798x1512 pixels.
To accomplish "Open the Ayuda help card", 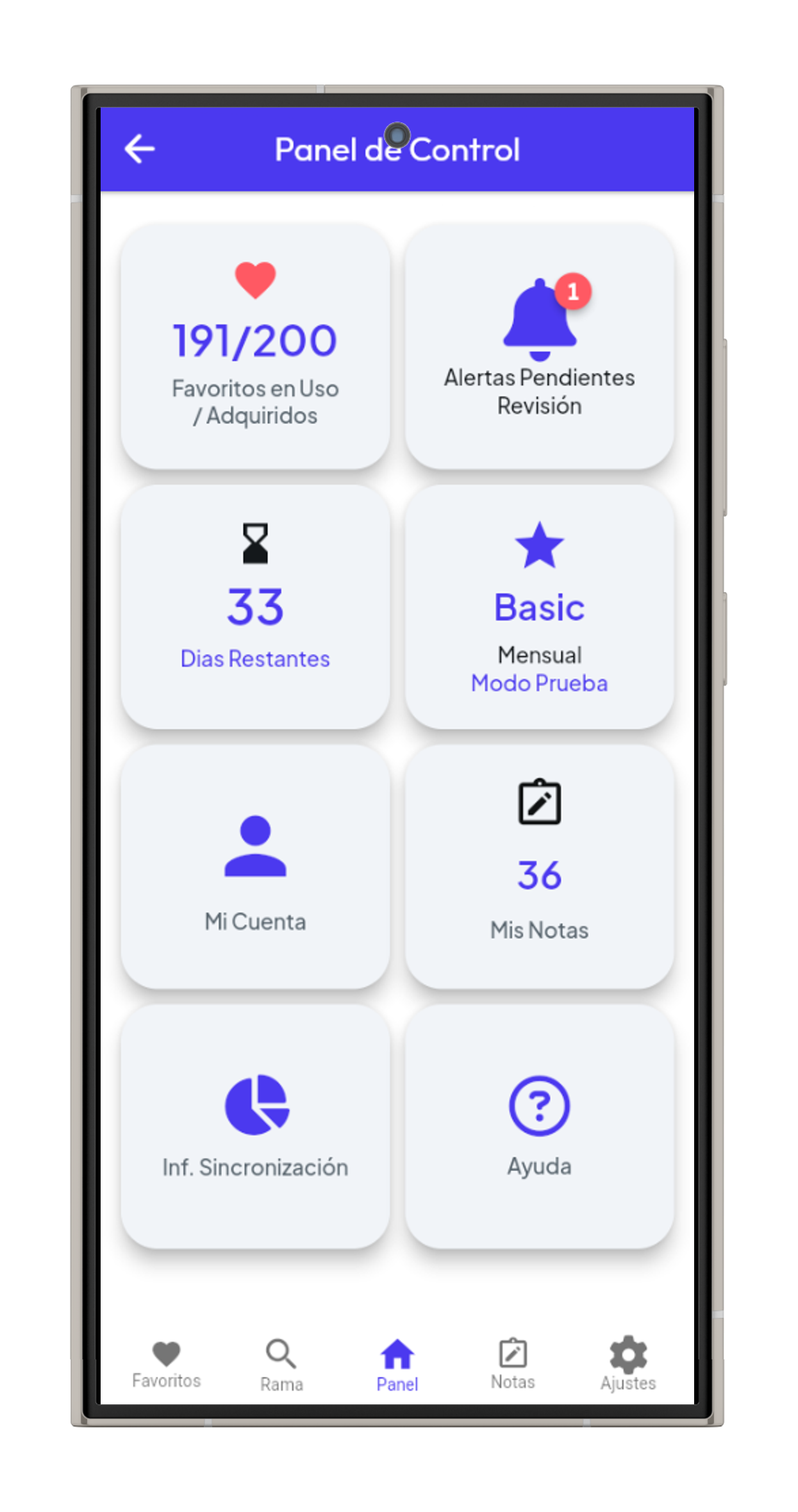I will pyautogui.click(x=539, y=1126).
